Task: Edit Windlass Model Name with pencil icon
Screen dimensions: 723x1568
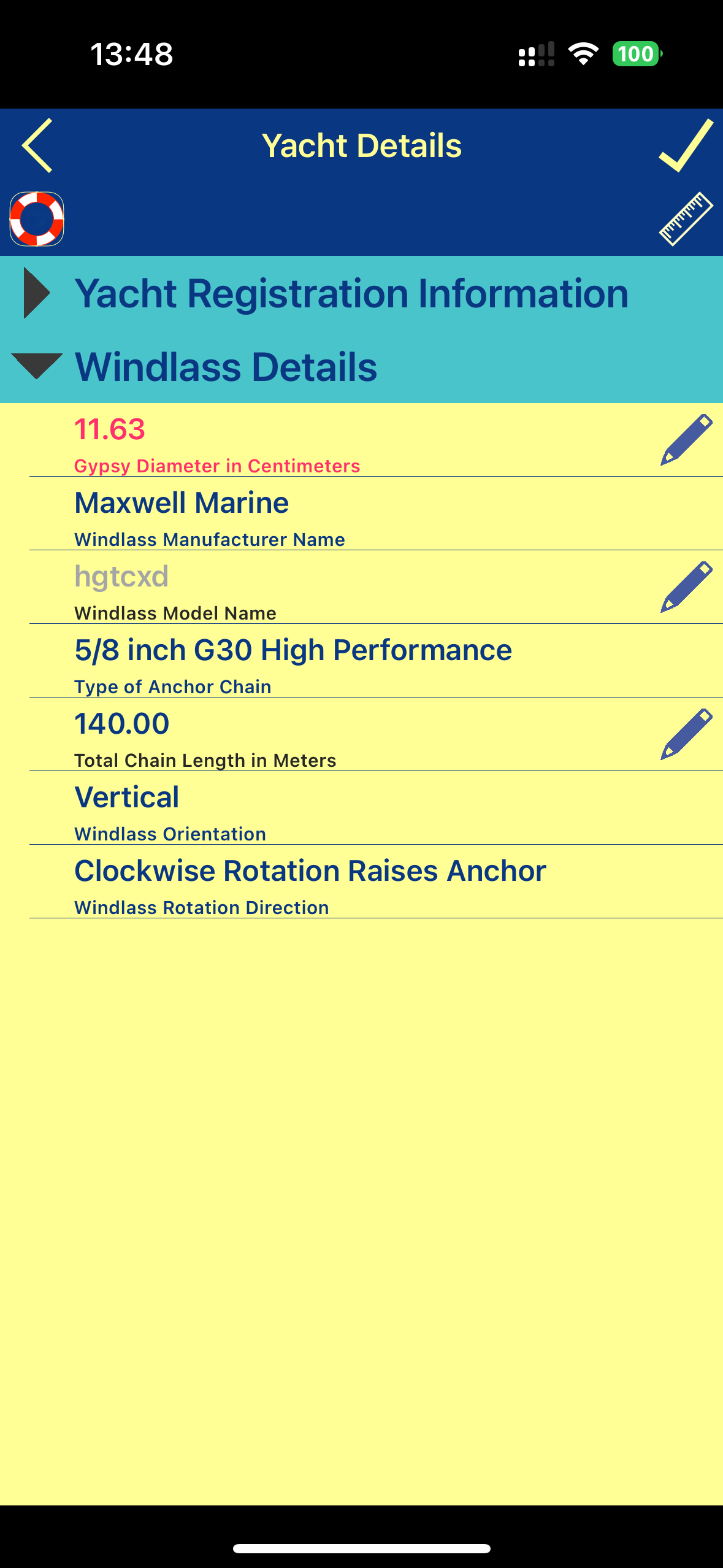Action: click(686, 587)
